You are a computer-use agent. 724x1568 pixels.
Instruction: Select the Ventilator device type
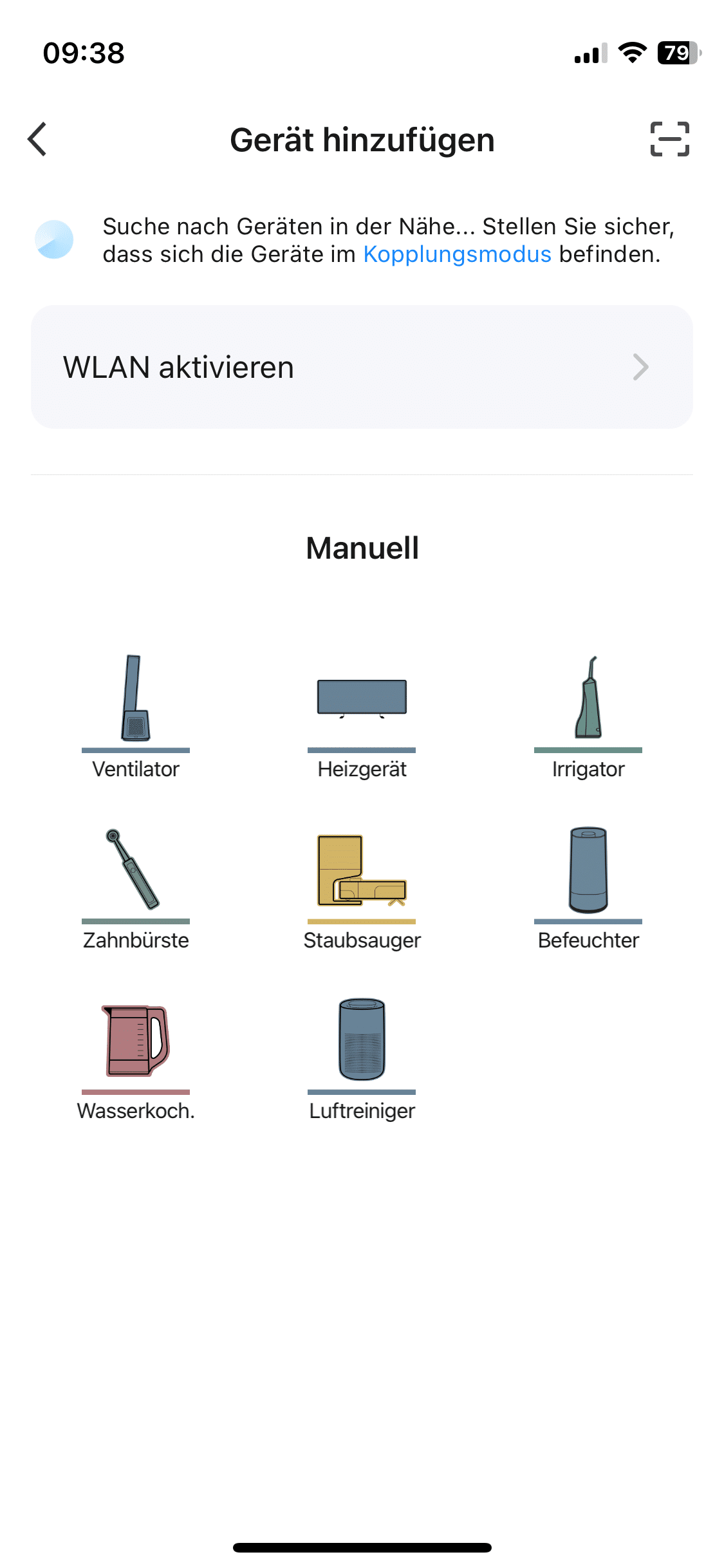pyautogui.click(x=136, y=716)
